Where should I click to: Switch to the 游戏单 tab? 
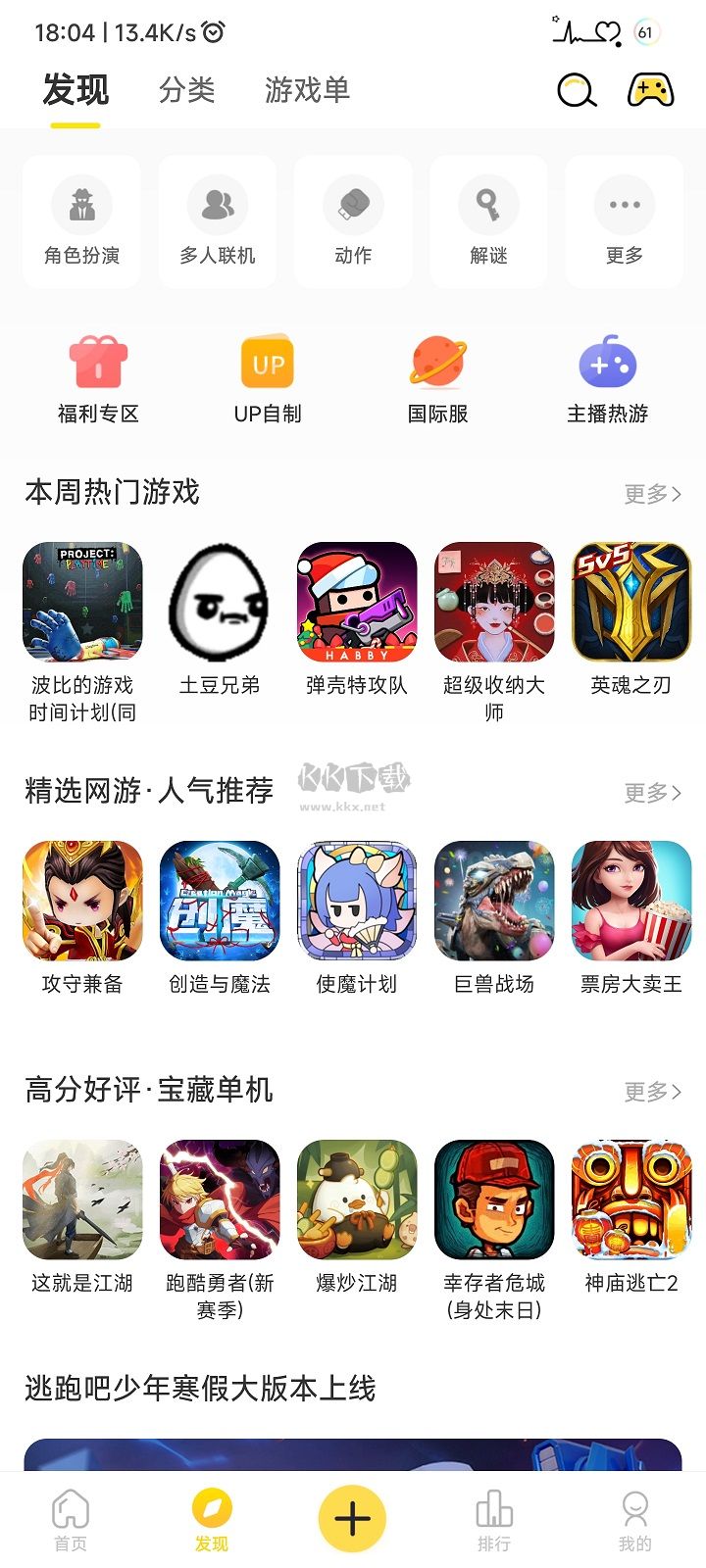click(x=305, y=90)
